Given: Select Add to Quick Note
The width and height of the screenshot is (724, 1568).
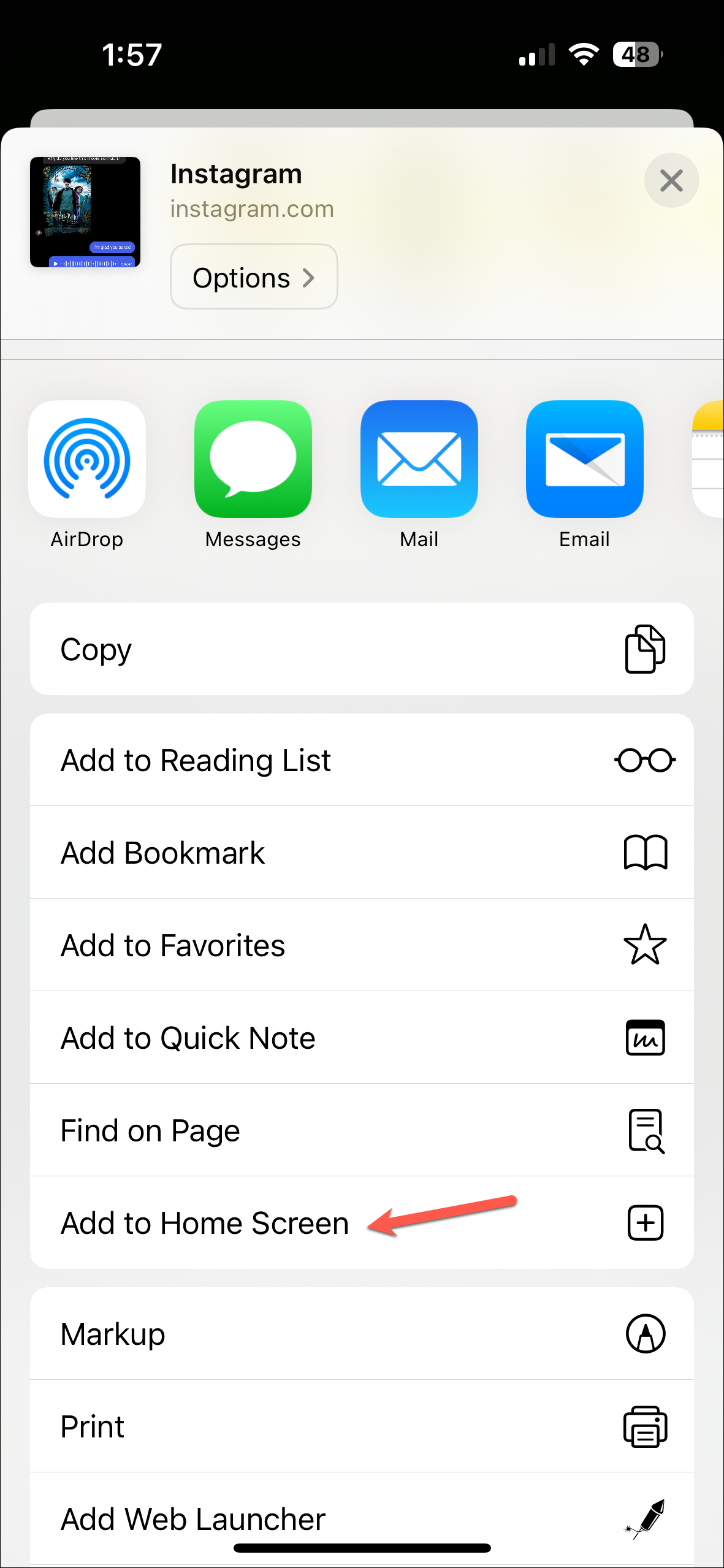Looking at the screenshot, I should pyautogui.click(x=362, y=1038).
